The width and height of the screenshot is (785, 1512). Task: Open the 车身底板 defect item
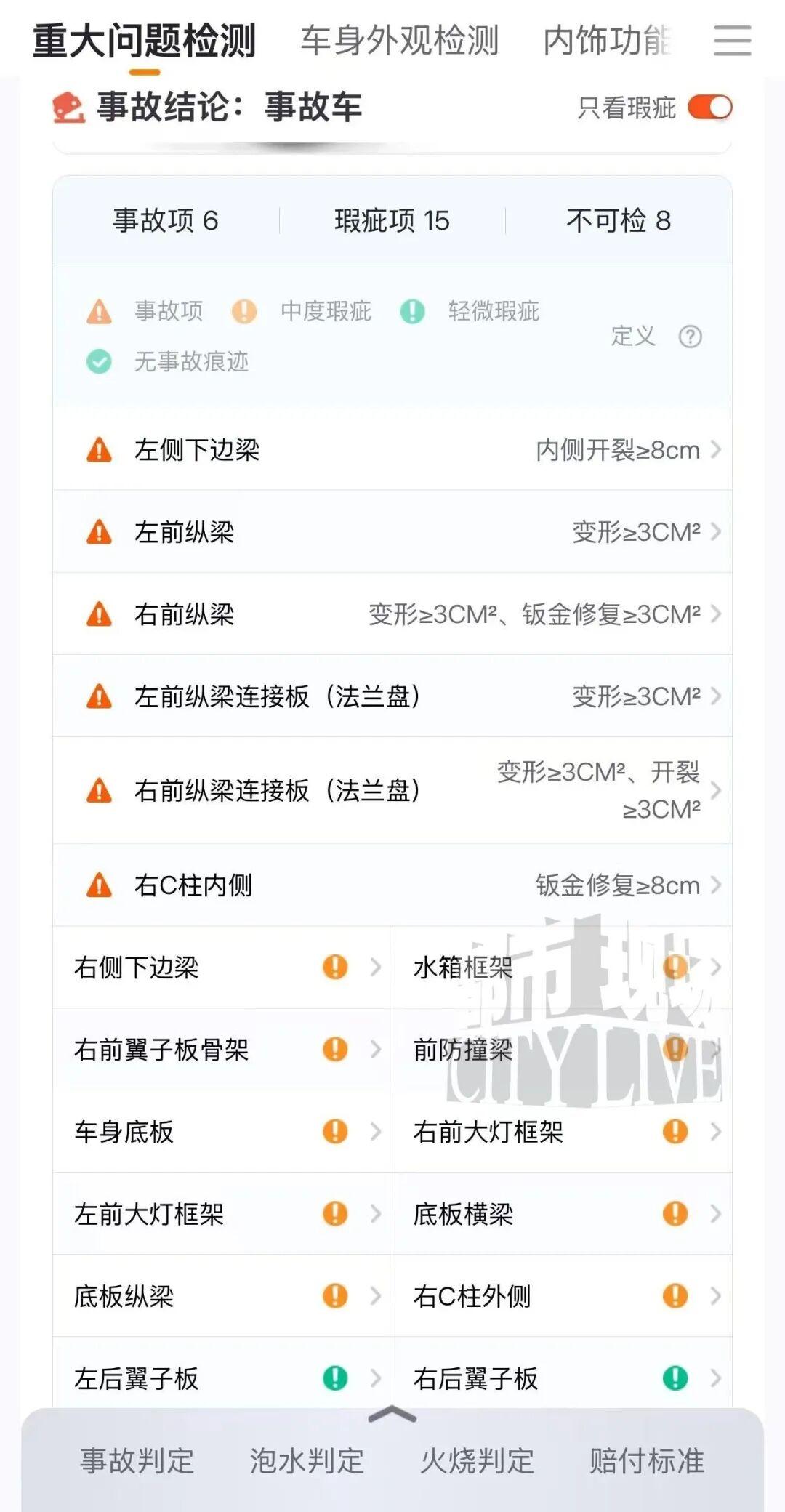[x=222, y=1131]
